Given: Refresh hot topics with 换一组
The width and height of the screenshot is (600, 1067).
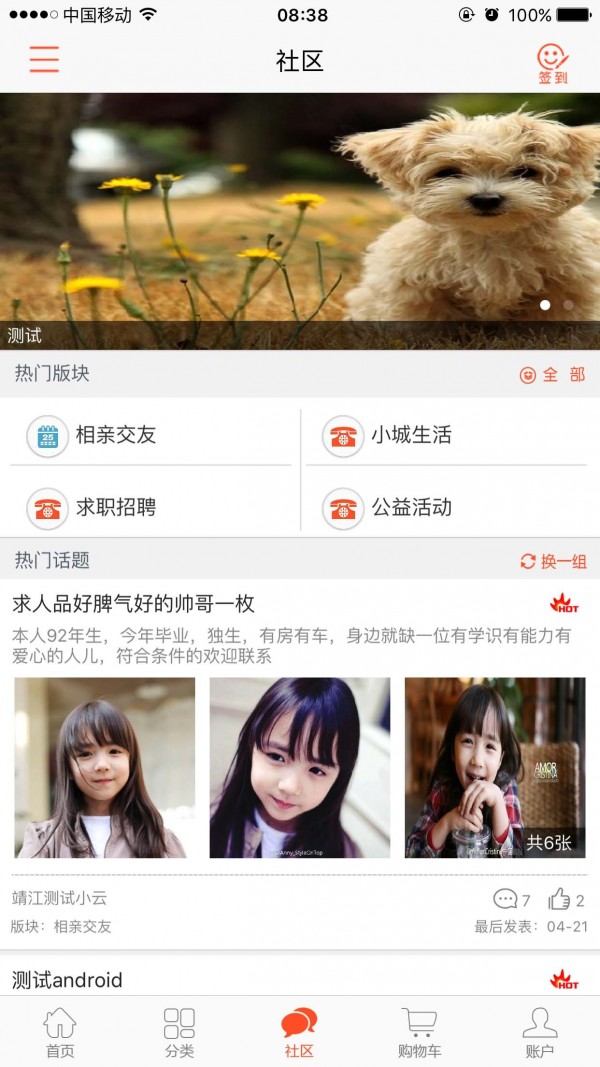Looking at the screenshot, I should (553, 561).
